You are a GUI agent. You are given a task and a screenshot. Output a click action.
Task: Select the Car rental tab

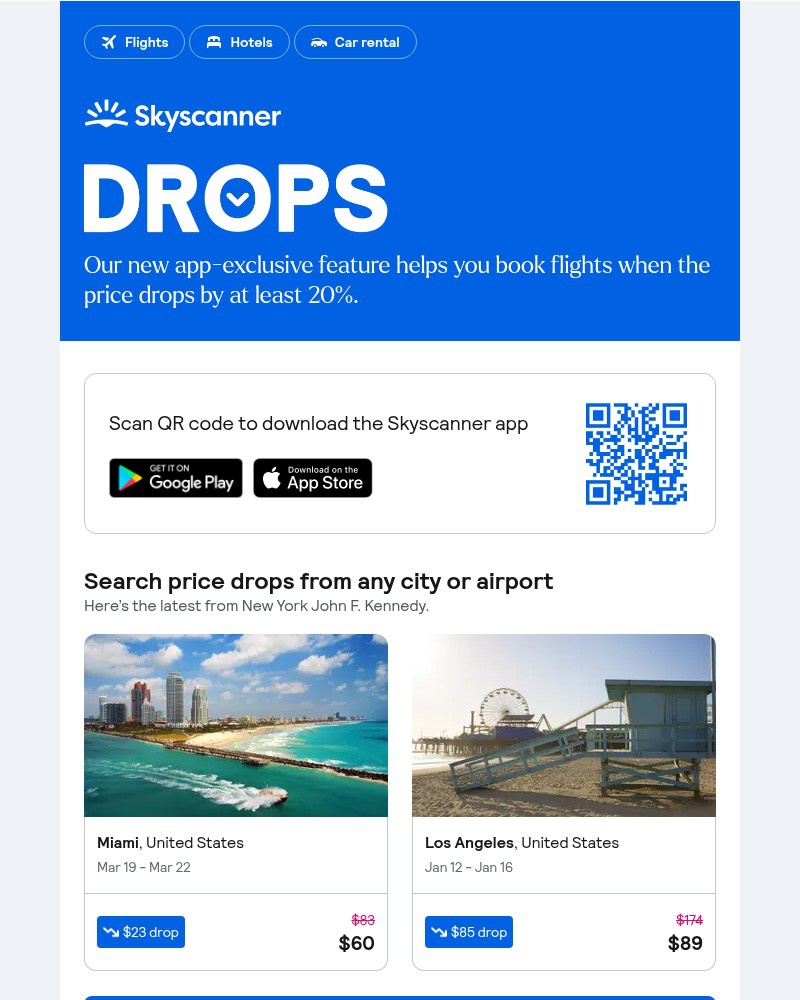point(355,42)
